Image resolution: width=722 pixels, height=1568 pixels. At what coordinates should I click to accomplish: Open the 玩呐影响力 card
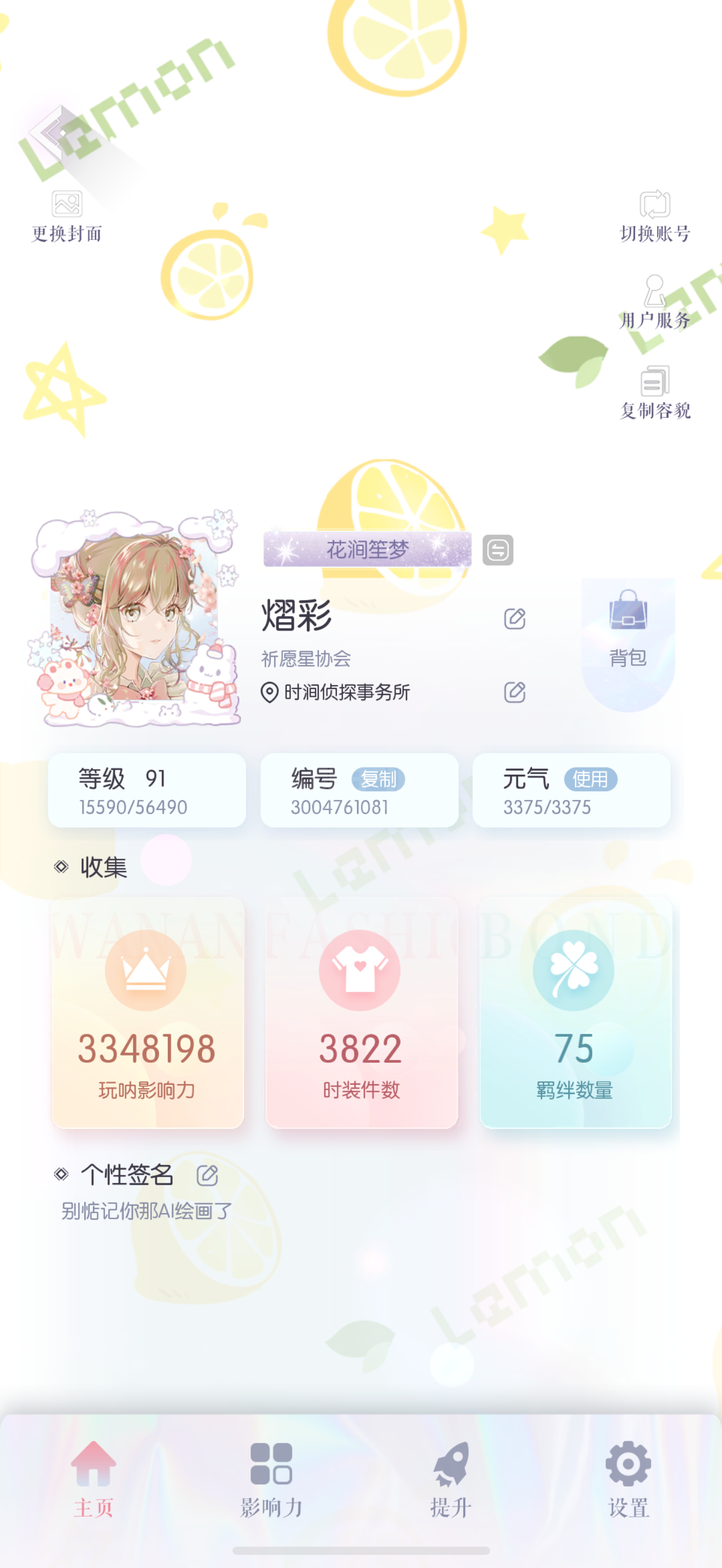(x=147, y=1013)
